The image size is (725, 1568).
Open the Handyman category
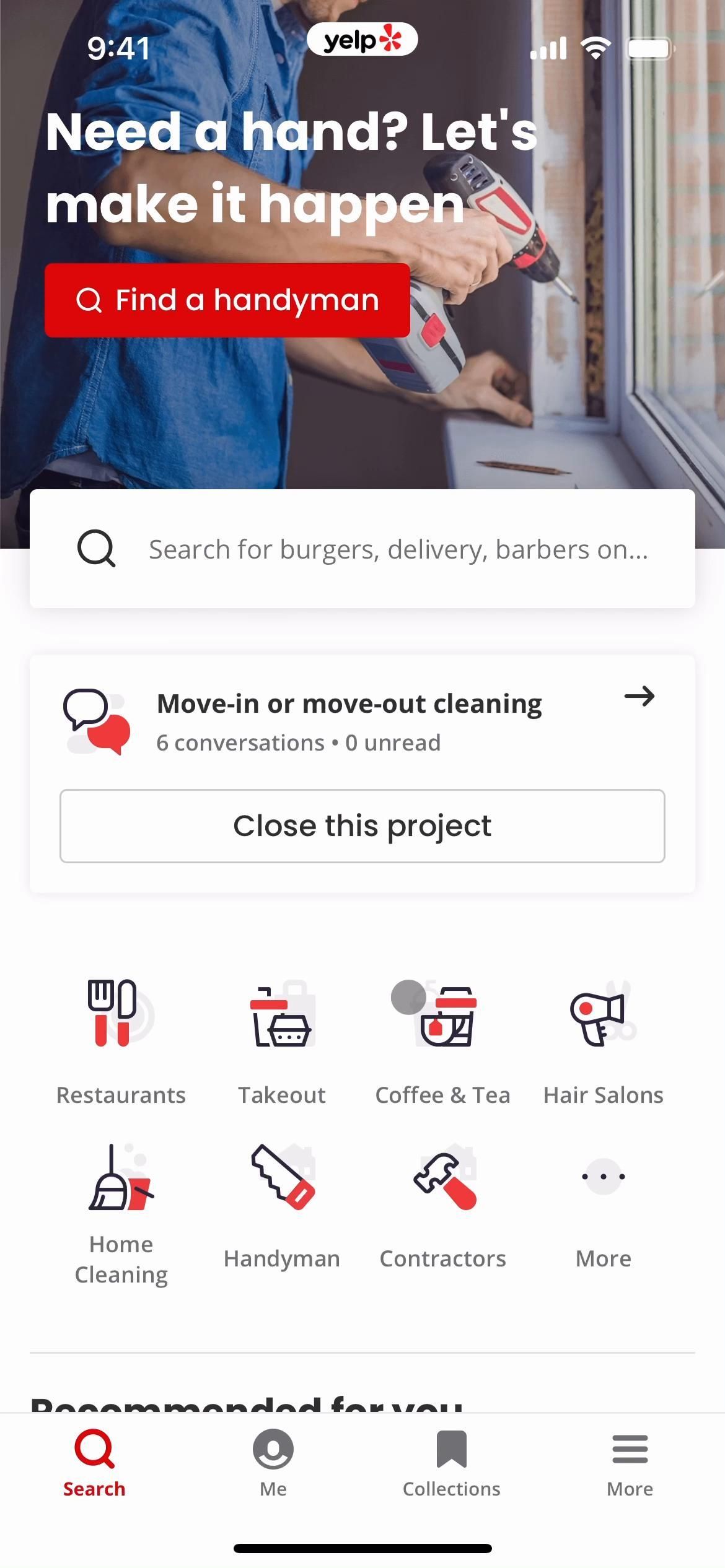click(282, 1204)
